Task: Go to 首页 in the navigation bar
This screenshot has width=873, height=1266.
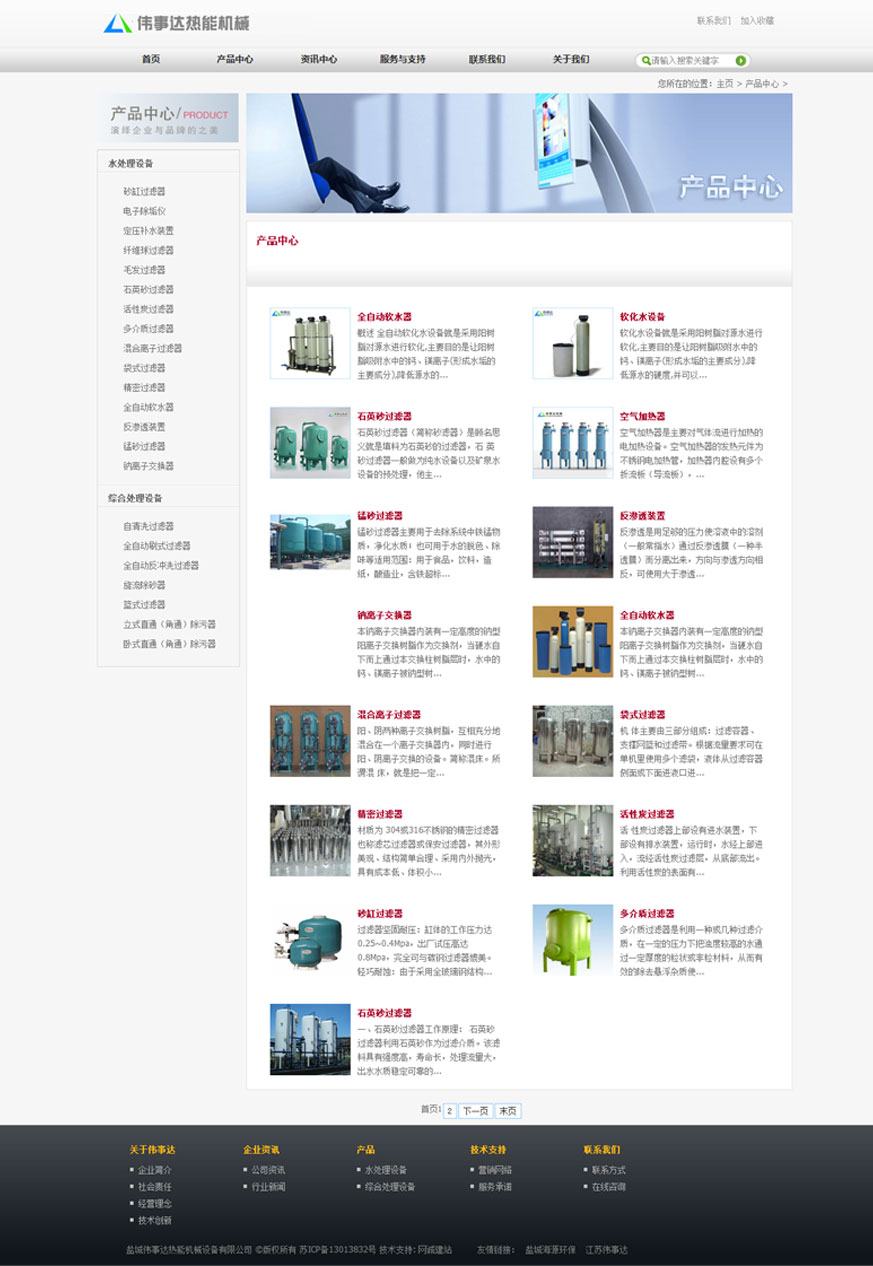Action: 151,60
